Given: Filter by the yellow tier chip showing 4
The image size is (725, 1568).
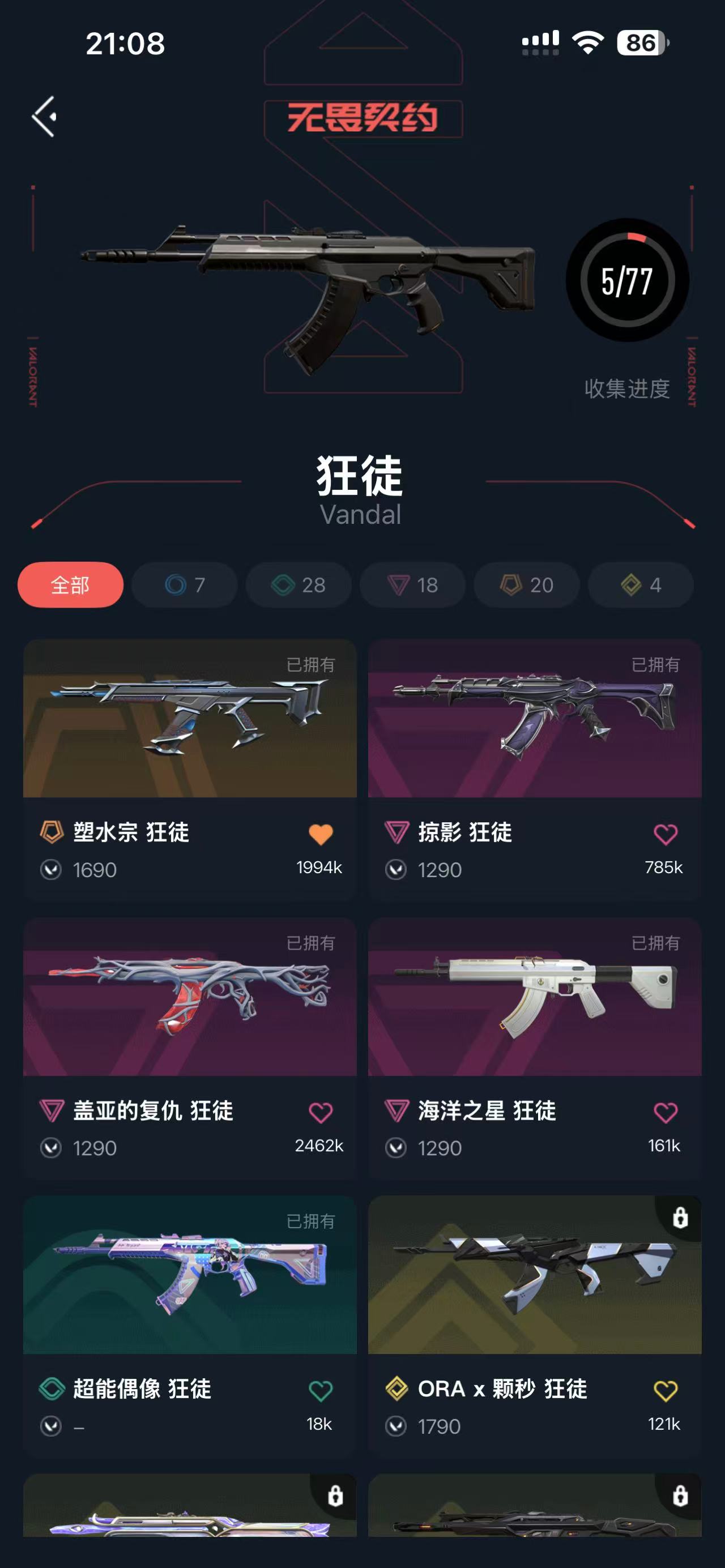Looking at the screenshot, I should coord(641,585).
